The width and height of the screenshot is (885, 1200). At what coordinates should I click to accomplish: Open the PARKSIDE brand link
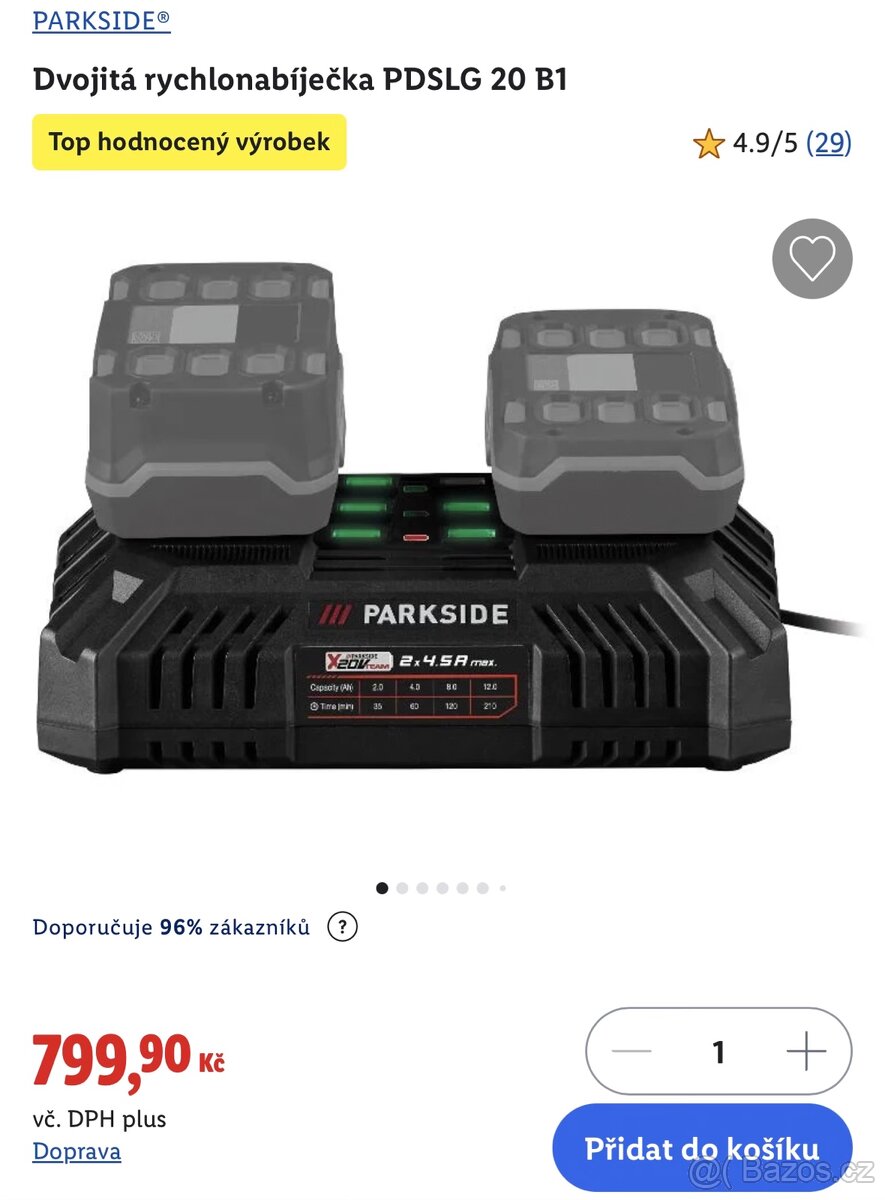click(100, 22)
